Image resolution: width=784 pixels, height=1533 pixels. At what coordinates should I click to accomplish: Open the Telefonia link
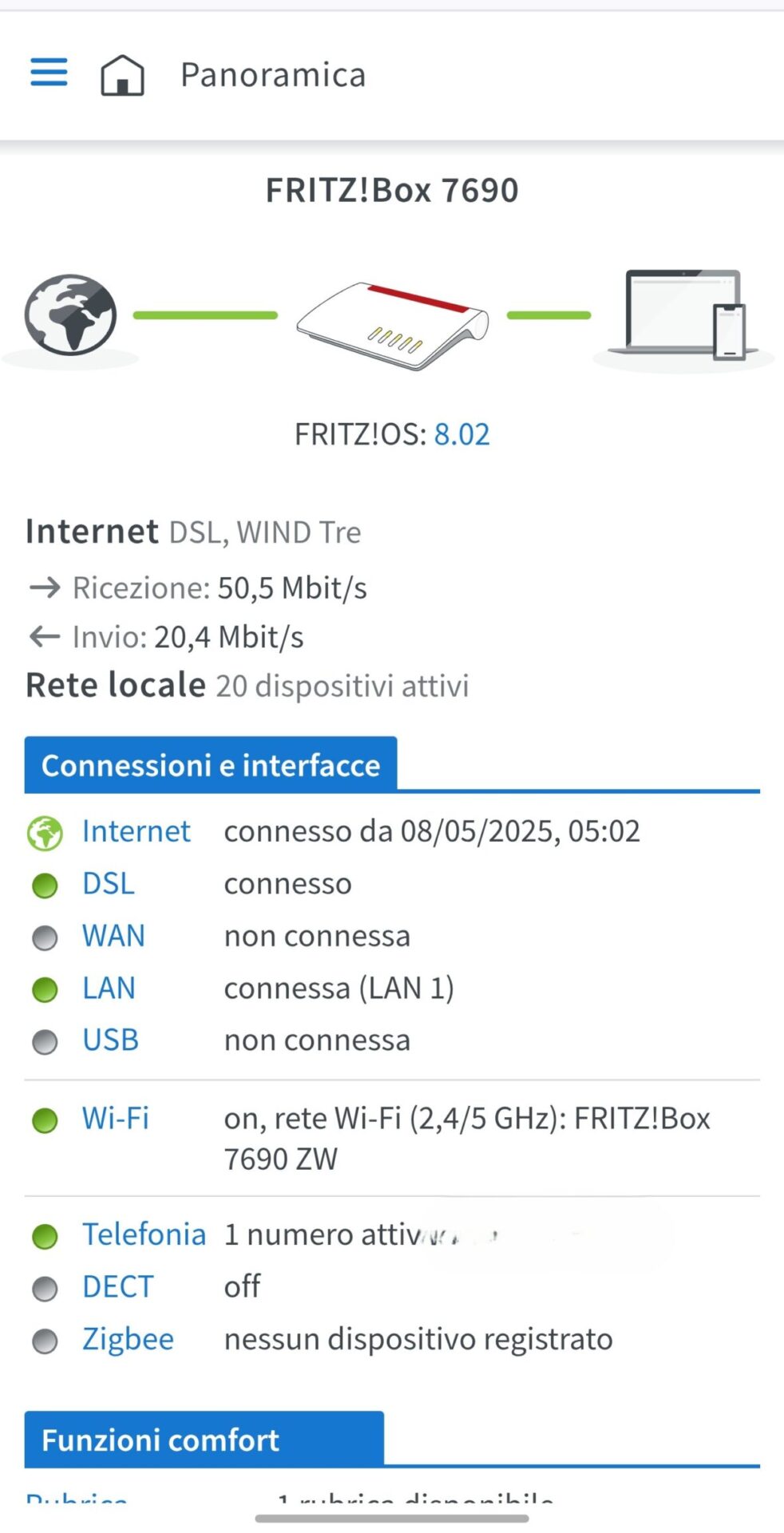145,1234
